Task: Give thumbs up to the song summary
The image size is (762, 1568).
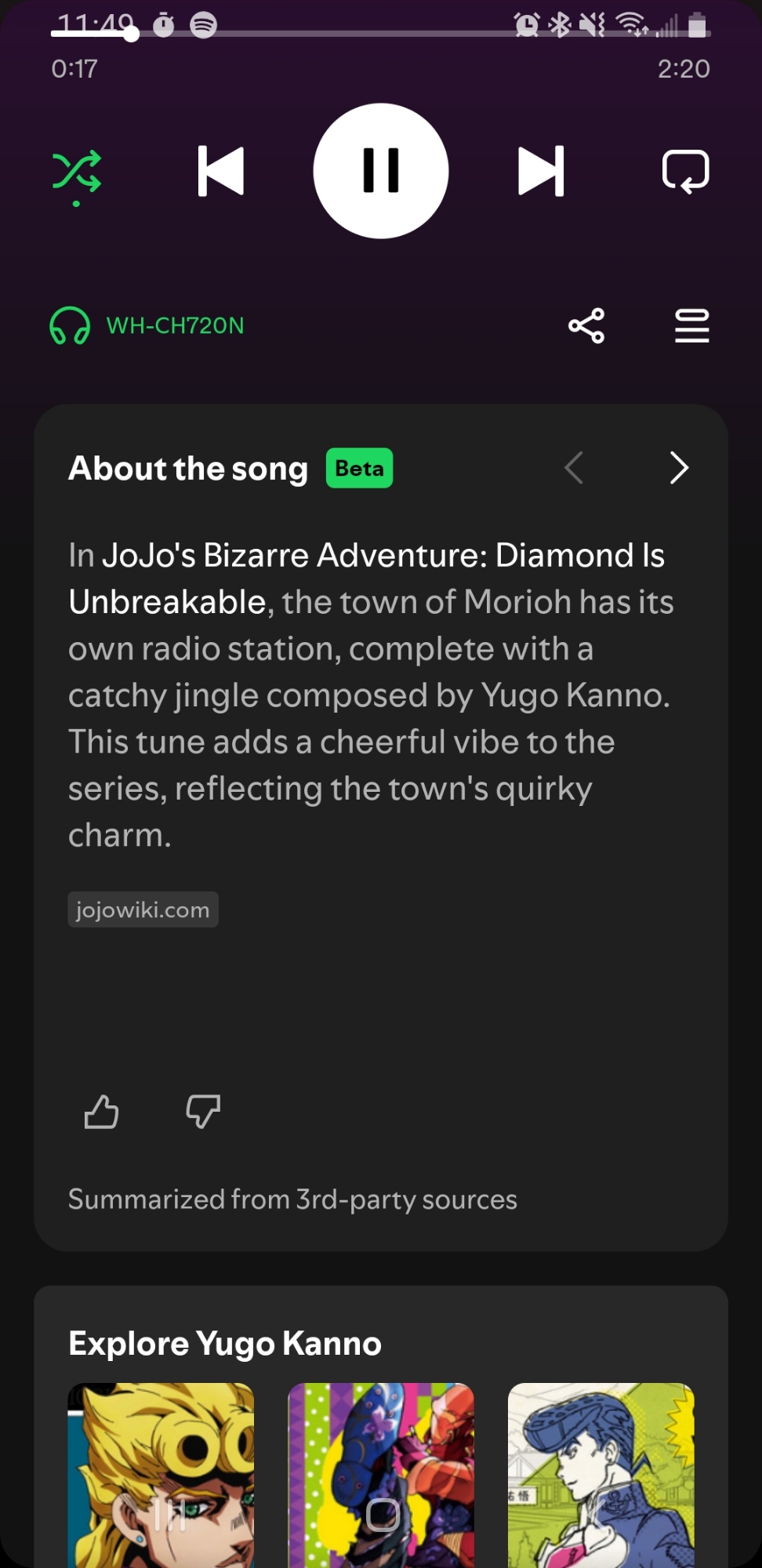Action: 101,1112
